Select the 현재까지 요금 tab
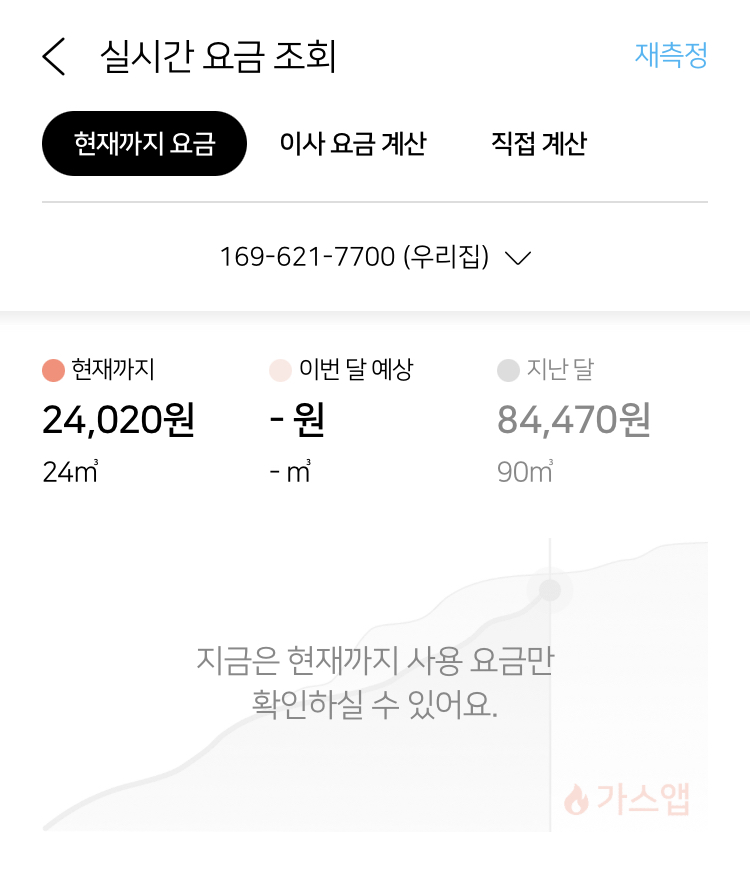The image size is (750, 883). (144, 144)
